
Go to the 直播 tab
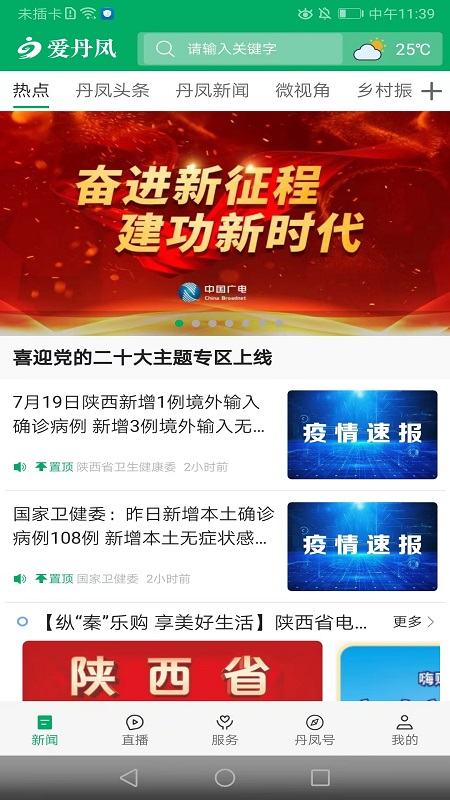tap(135, 730)
